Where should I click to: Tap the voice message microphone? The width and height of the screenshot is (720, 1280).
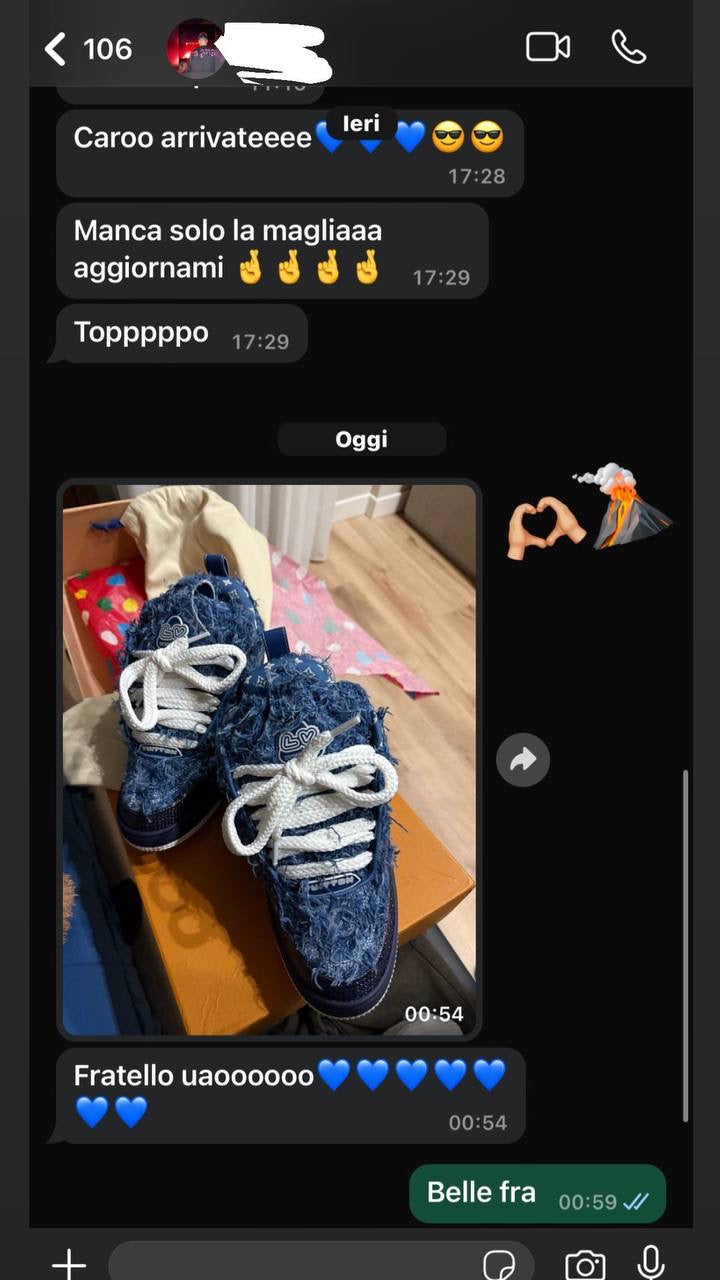point(651,1262)
